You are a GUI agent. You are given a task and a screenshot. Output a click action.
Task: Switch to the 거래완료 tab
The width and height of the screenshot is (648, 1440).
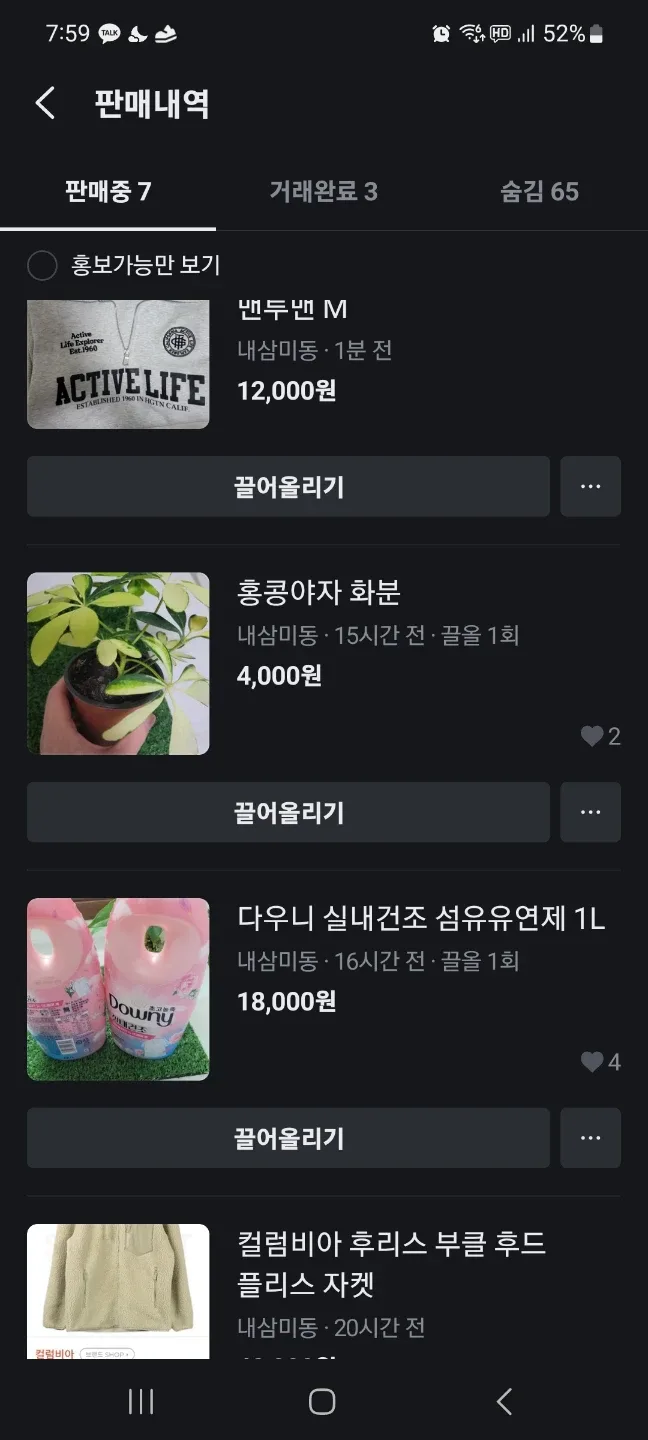click(x=323, y=192)
